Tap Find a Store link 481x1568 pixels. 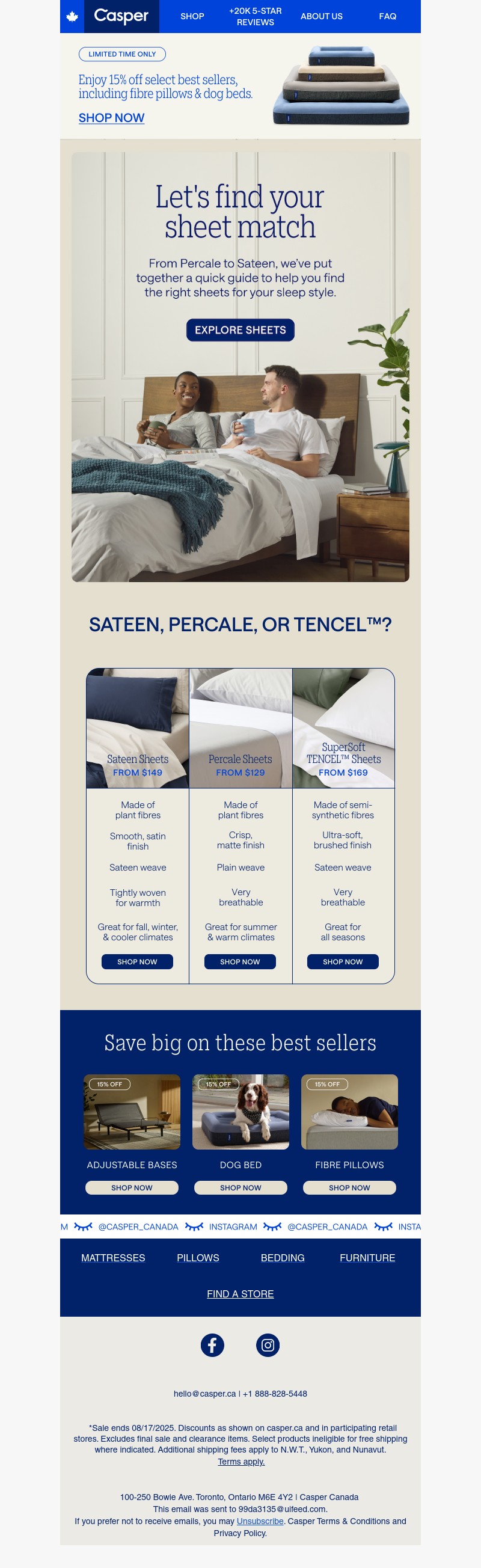[x=240, y=1293]
